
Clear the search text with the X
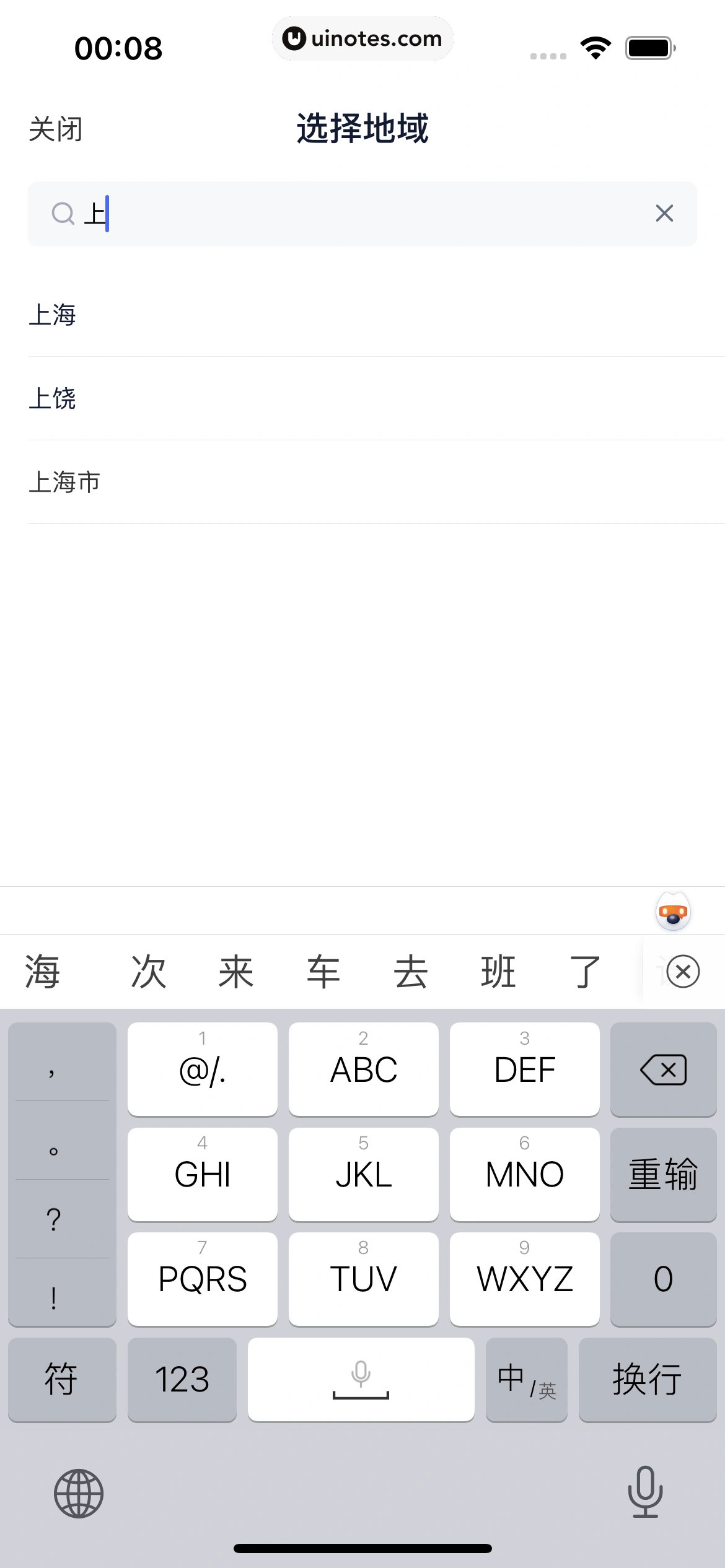pyautogui.click(x=664, y=214)
